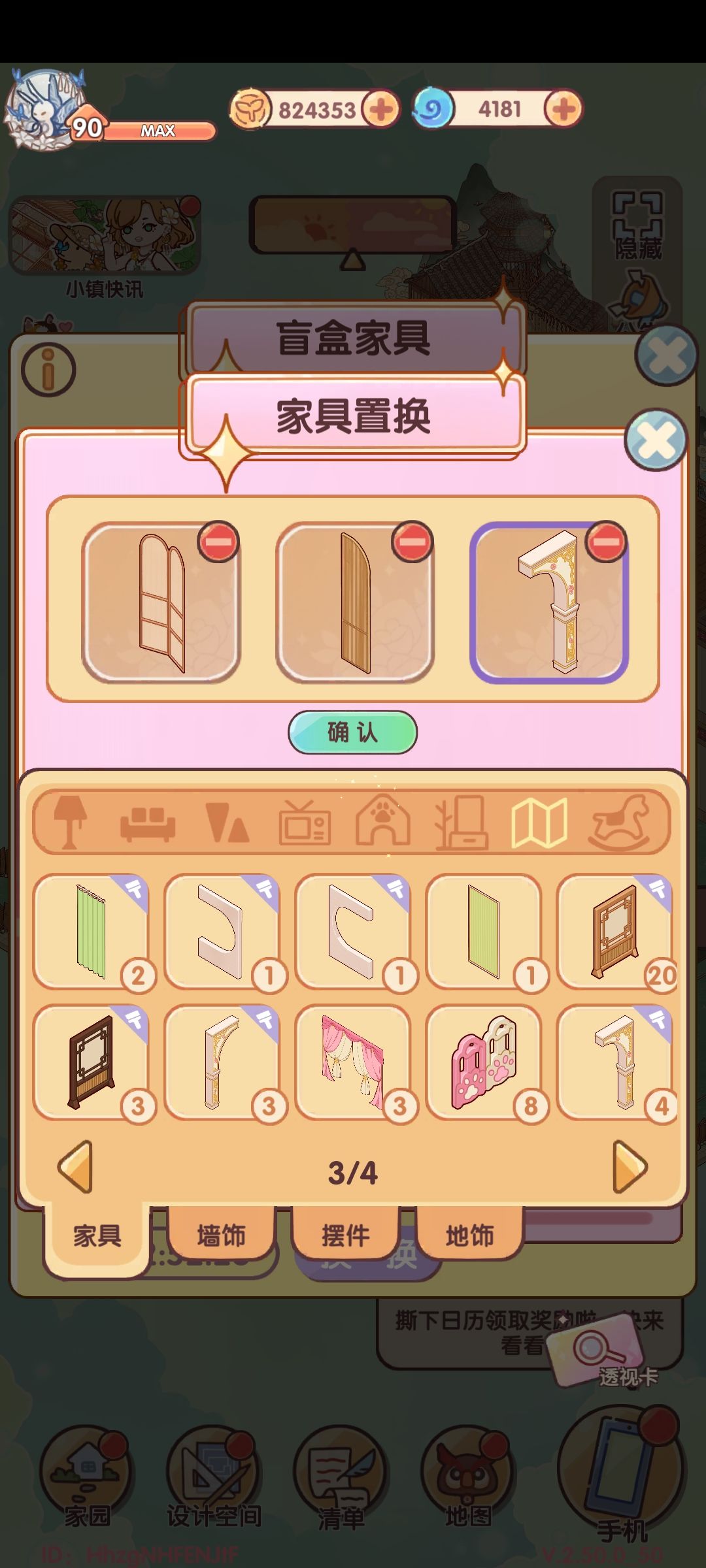Remove the white pillar arch from slot
This screenshot has width=706, height=1568.
(x=606, y=542)
